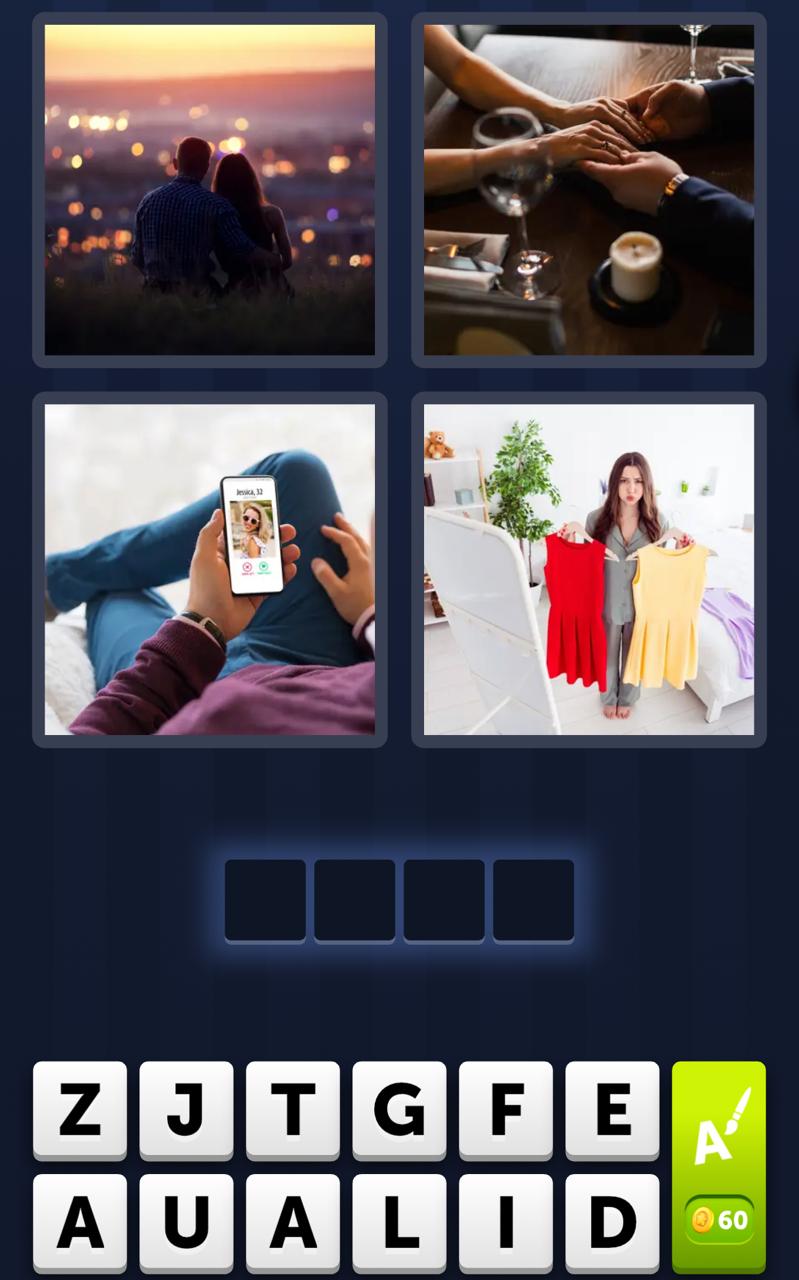Viewport: 799px width, 1280px height.
Task: Pick the letter I tile
Action: coord(505,1218)
